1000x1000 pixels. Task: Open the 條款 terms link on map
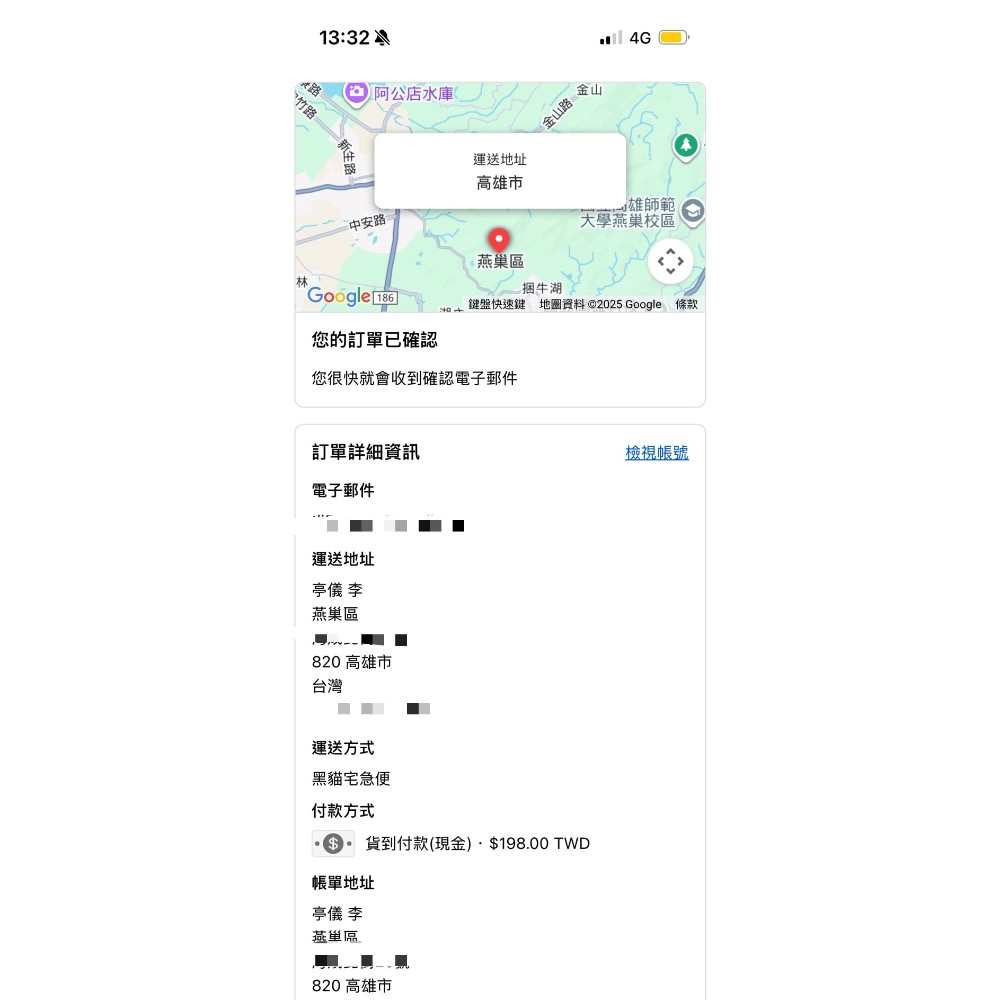(686, 304)
